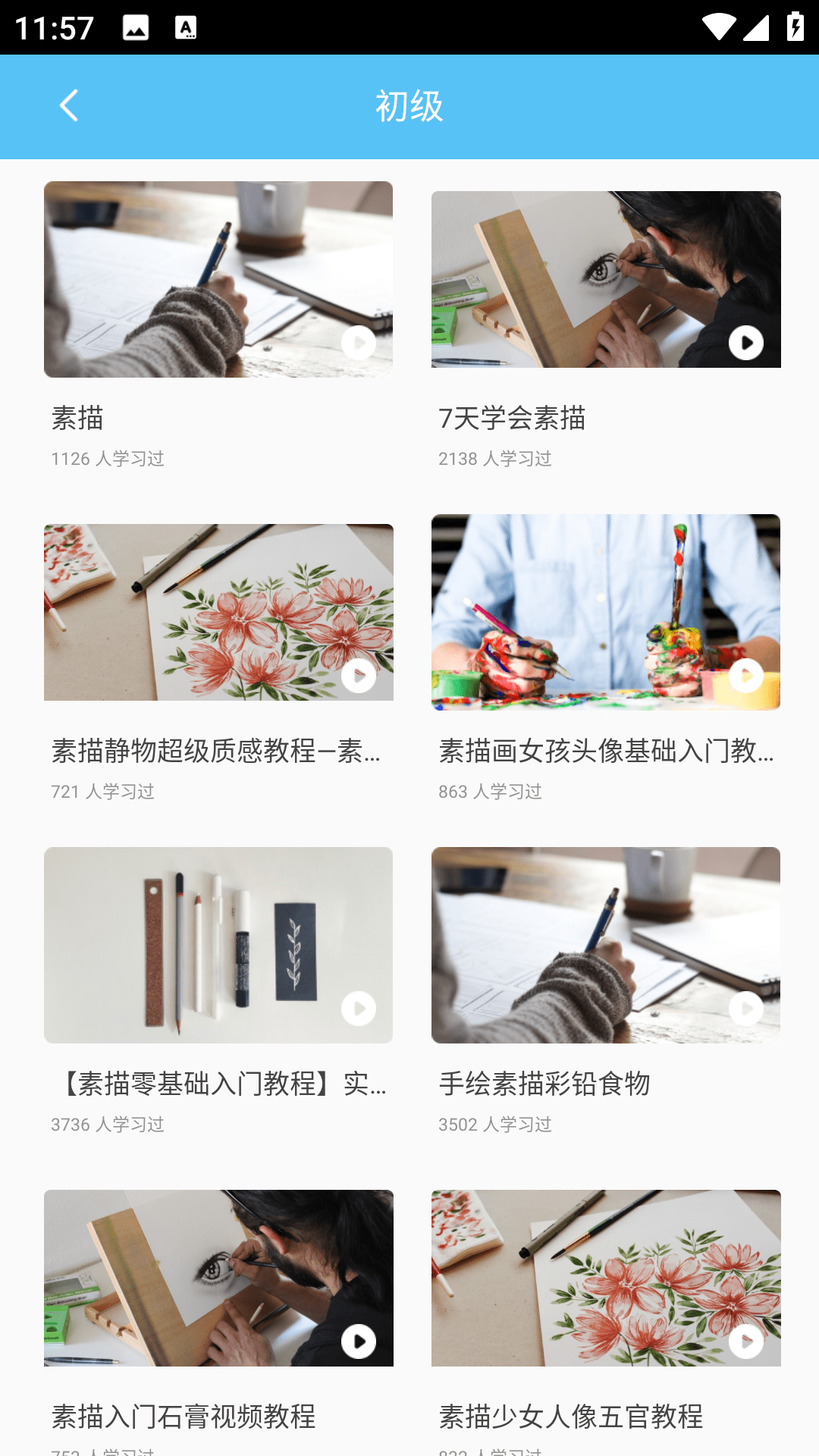Tap the back arrow to leave 初级 page

click(69, 106)
